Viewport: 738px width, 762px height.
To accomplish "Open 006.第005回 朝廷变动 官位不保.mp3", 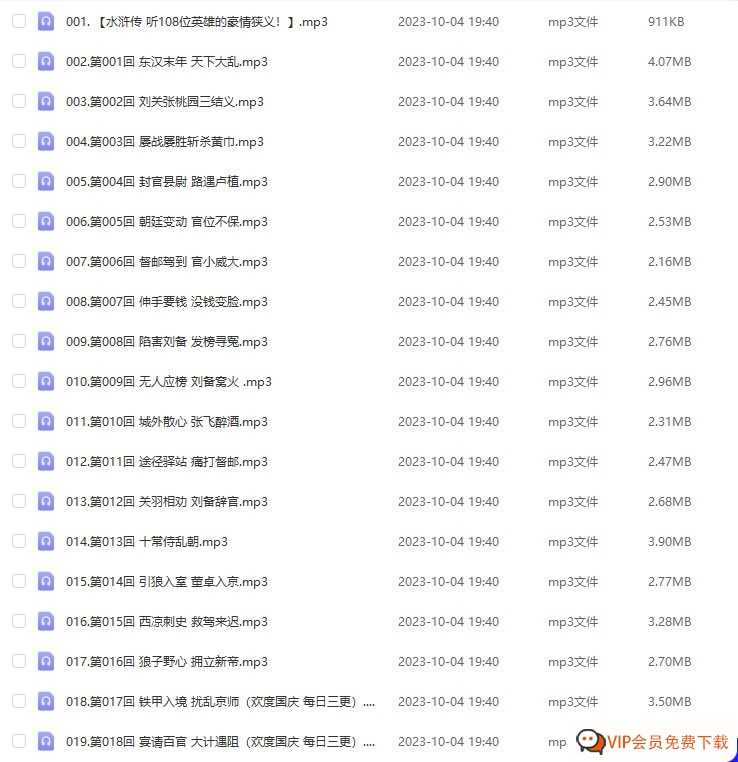I will click(167, 222).
